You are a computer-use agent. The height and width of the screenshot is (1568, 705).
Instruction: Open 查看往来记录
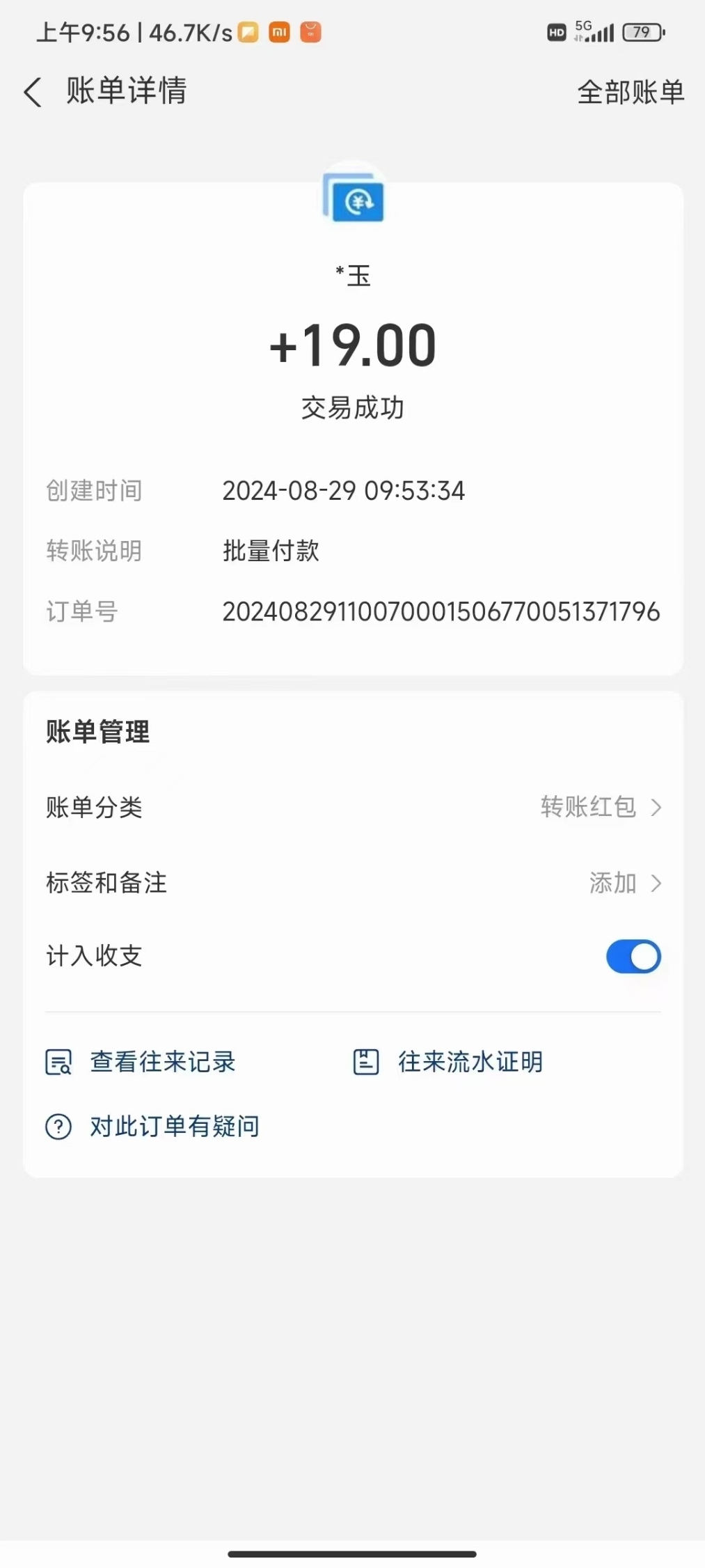pyautogui.click(x=141, y=1062)
